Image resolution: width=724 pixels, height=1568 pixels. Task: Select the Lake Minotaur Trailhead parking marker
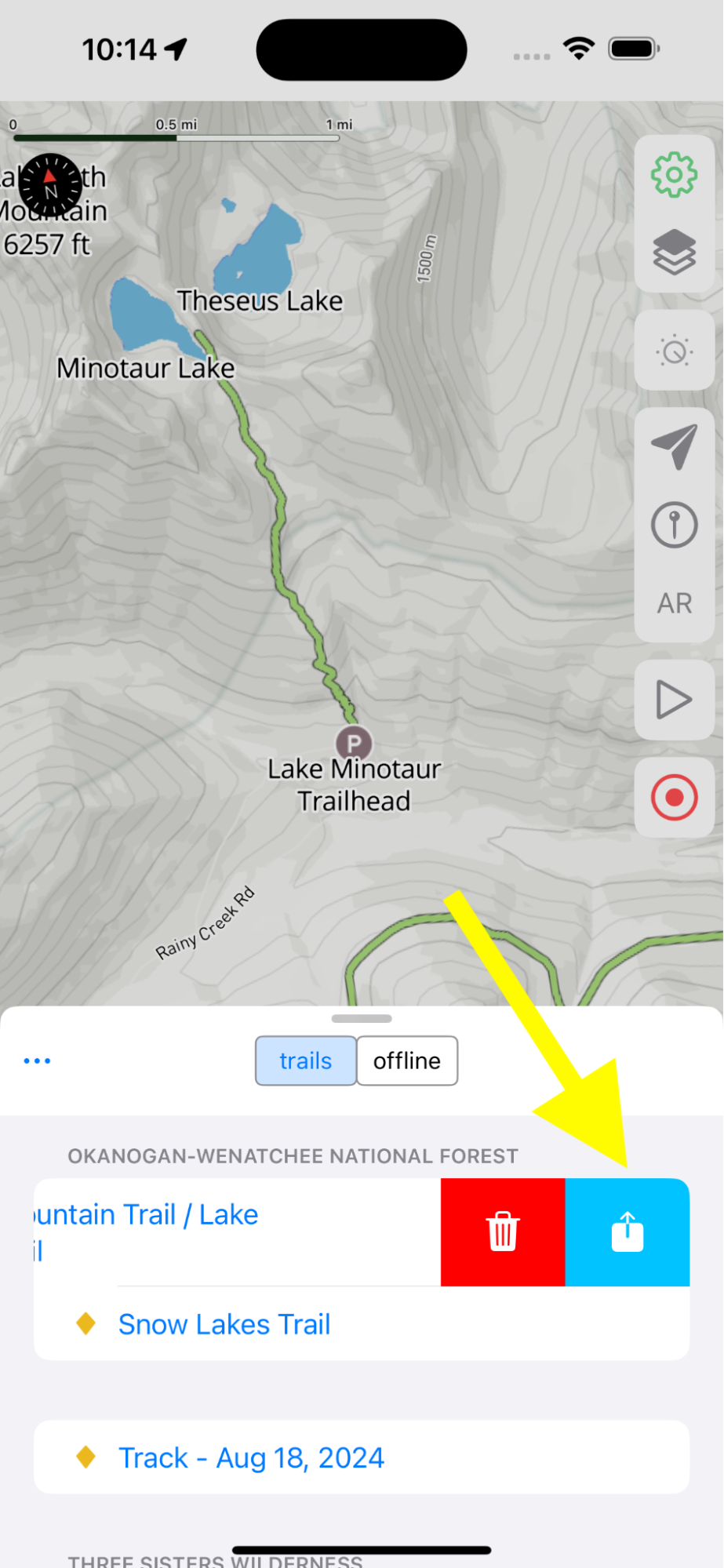(x=354, y=743)
